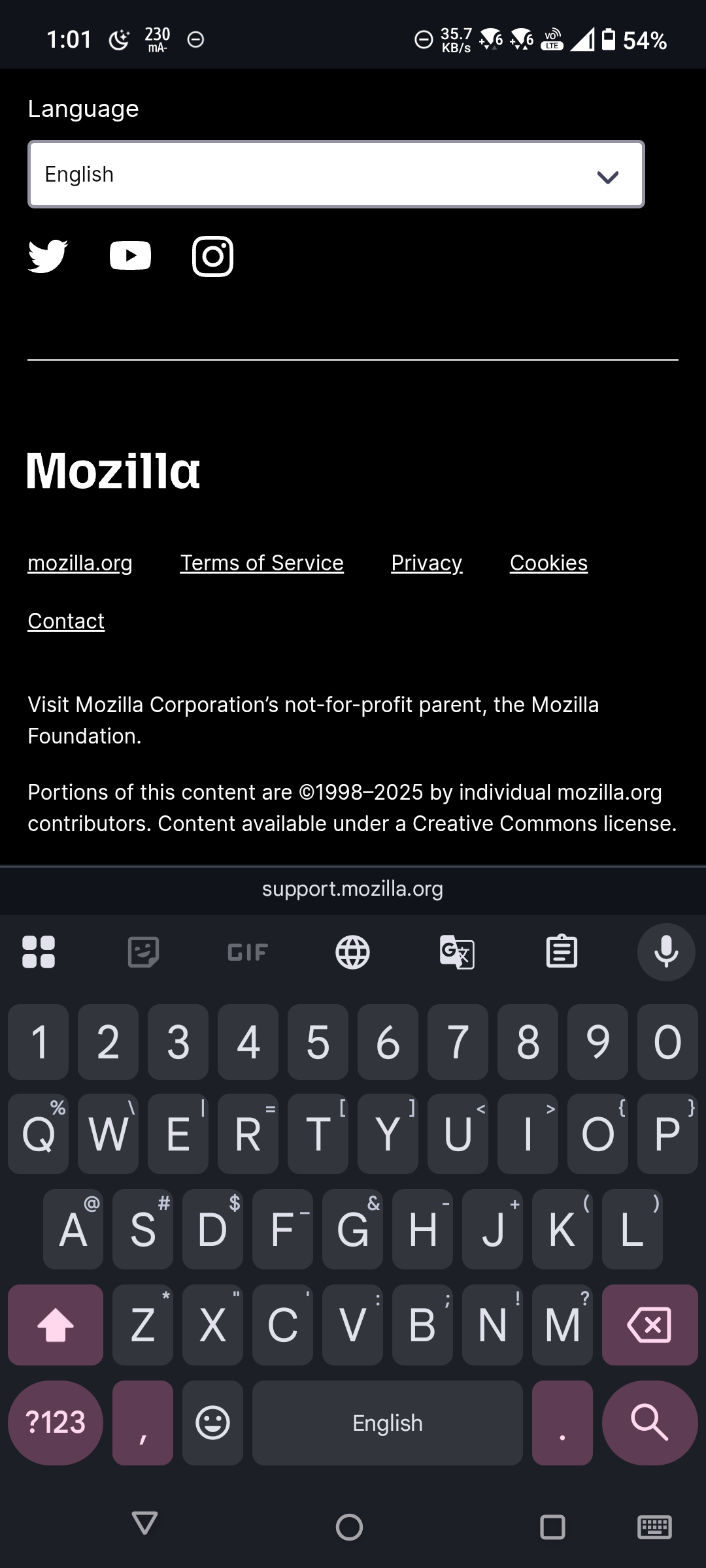Tap the keyboard search key
This screenshot has width=706, height=1568.
(649, 1422)
